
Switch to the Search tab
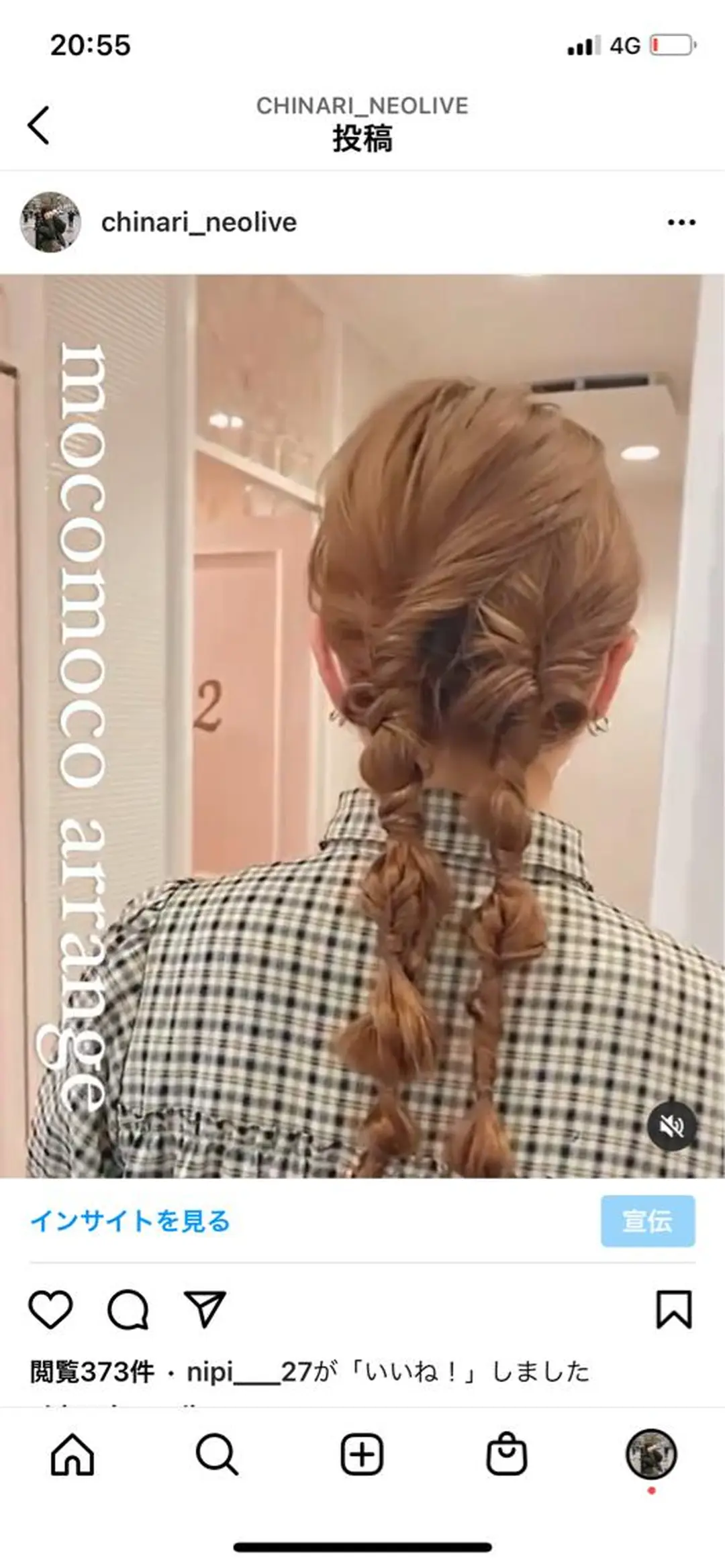pos(217,1454)
